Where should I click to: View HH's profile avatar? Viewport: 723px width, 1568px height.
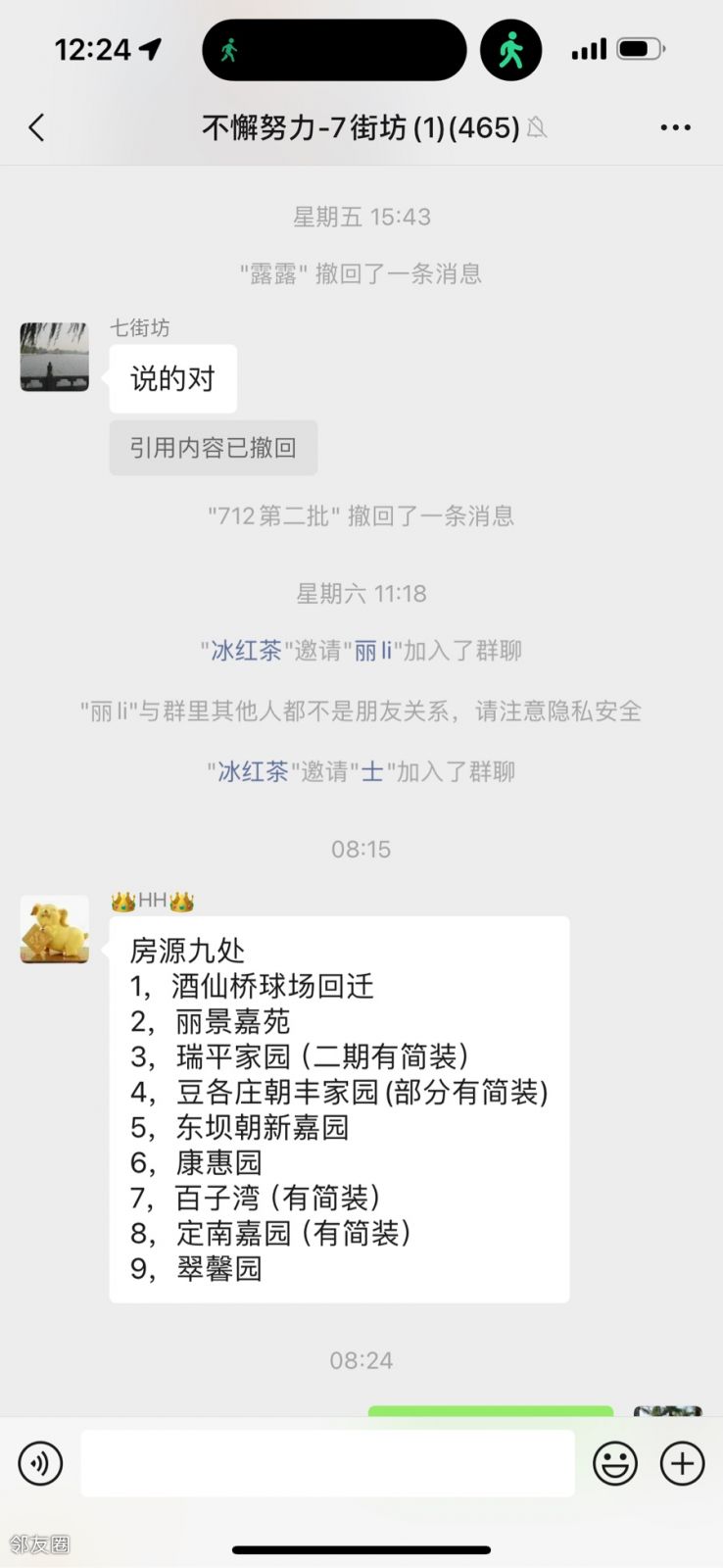(x=55, y=931)
